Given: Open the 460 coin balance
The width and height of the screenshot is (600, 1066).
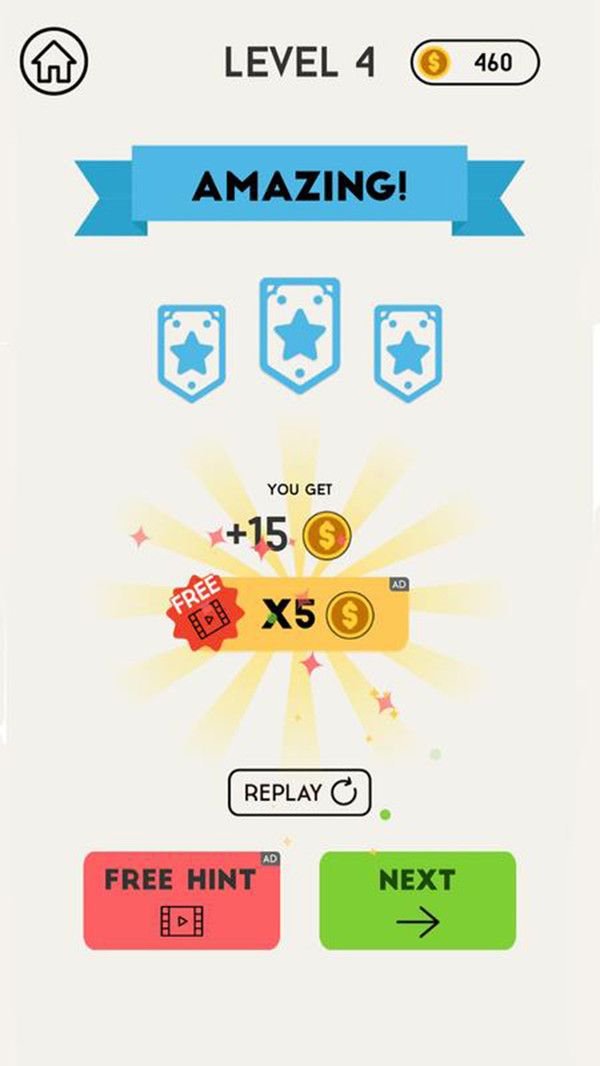Looking at the screenshot, I should tap(475, 62).
